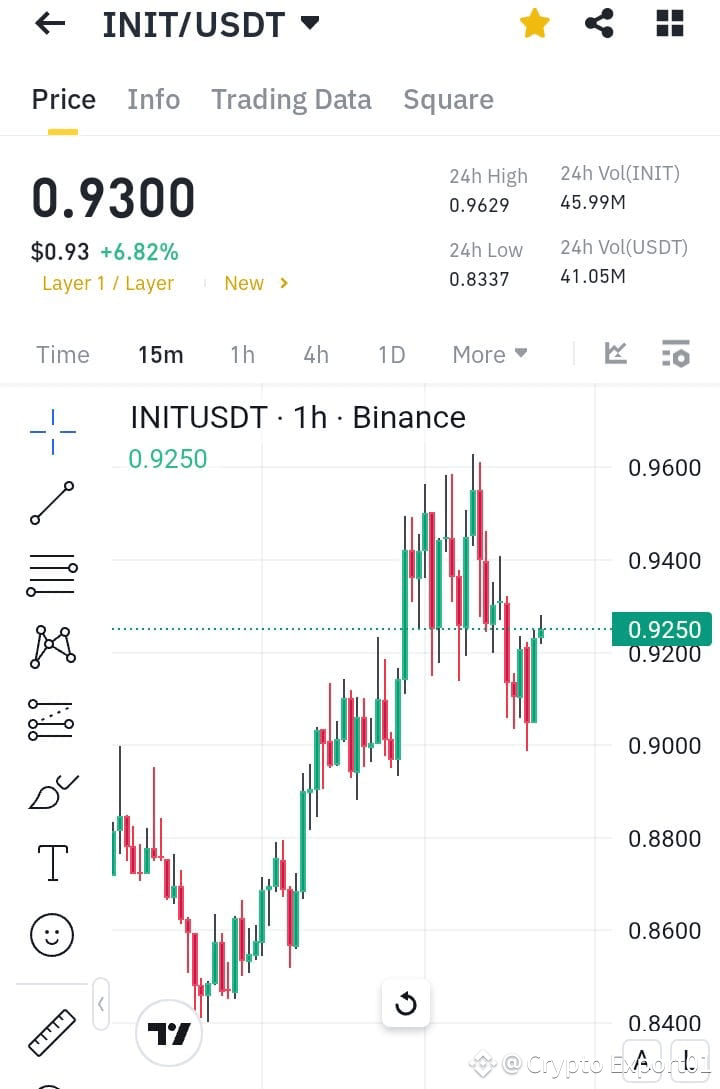Open the technical indicators panel
This screenshot has height=1089, width=720.
pyautogui.click(x=616, y=353)
